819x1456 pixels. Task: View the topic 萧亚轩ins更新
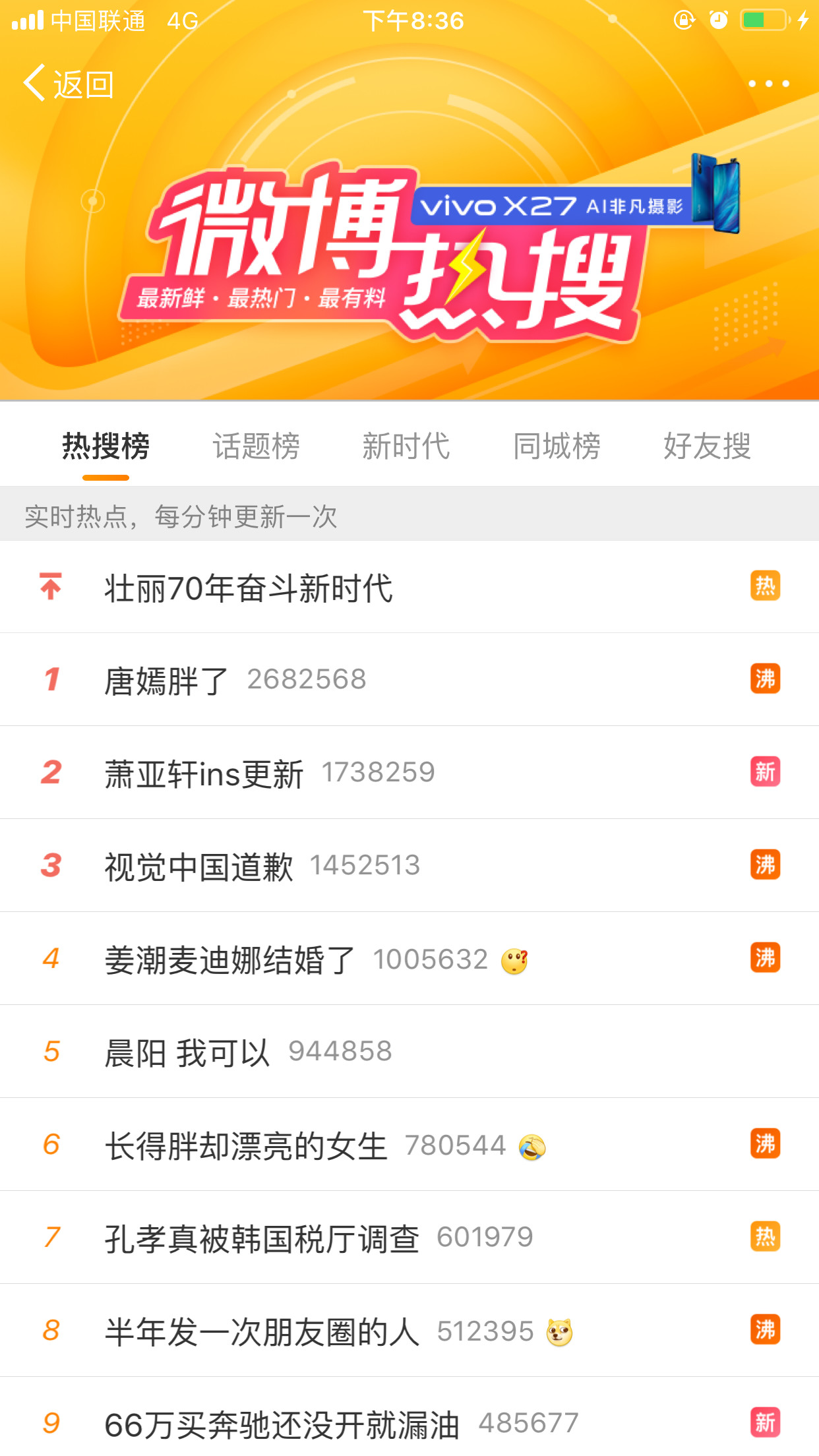click(409, 773)
